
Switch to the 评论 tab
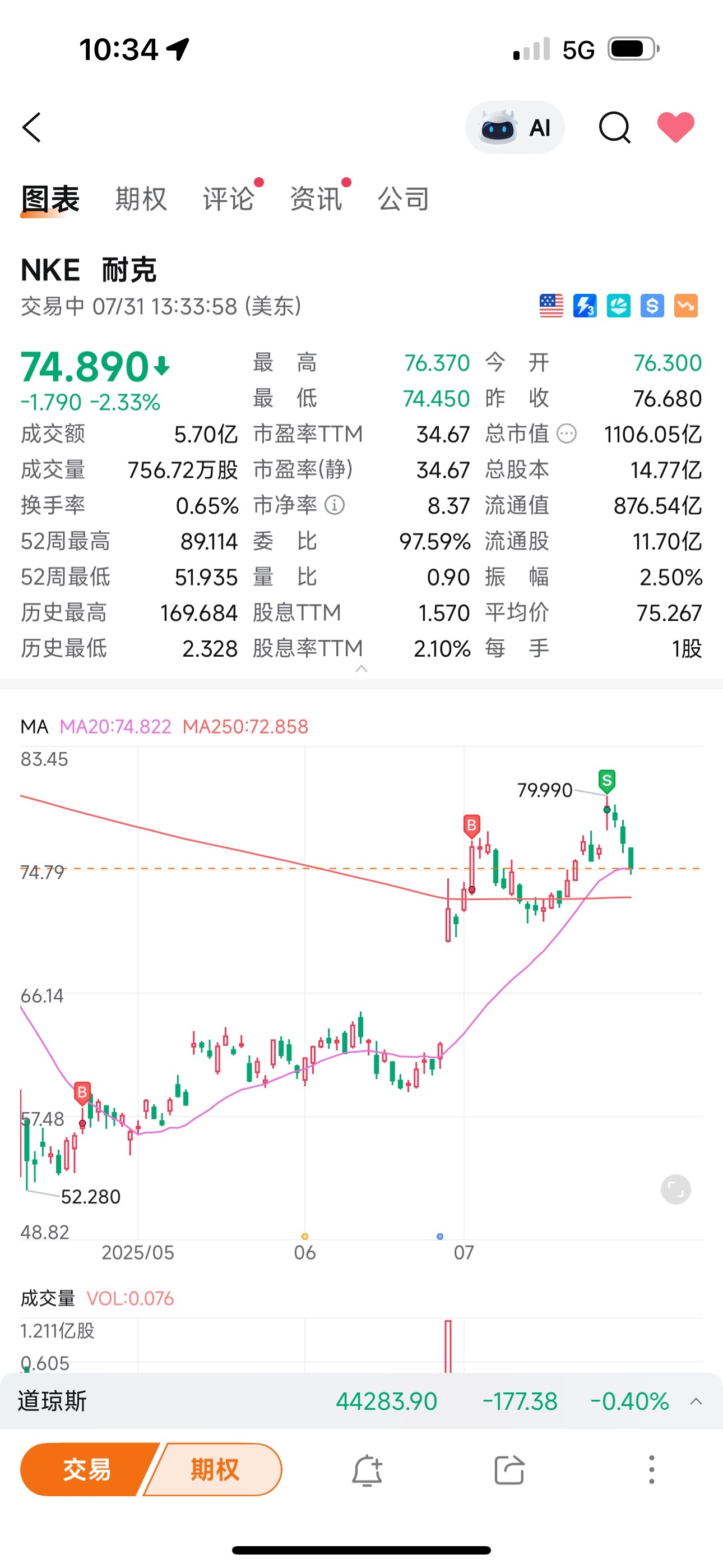(x=229, y=199)
